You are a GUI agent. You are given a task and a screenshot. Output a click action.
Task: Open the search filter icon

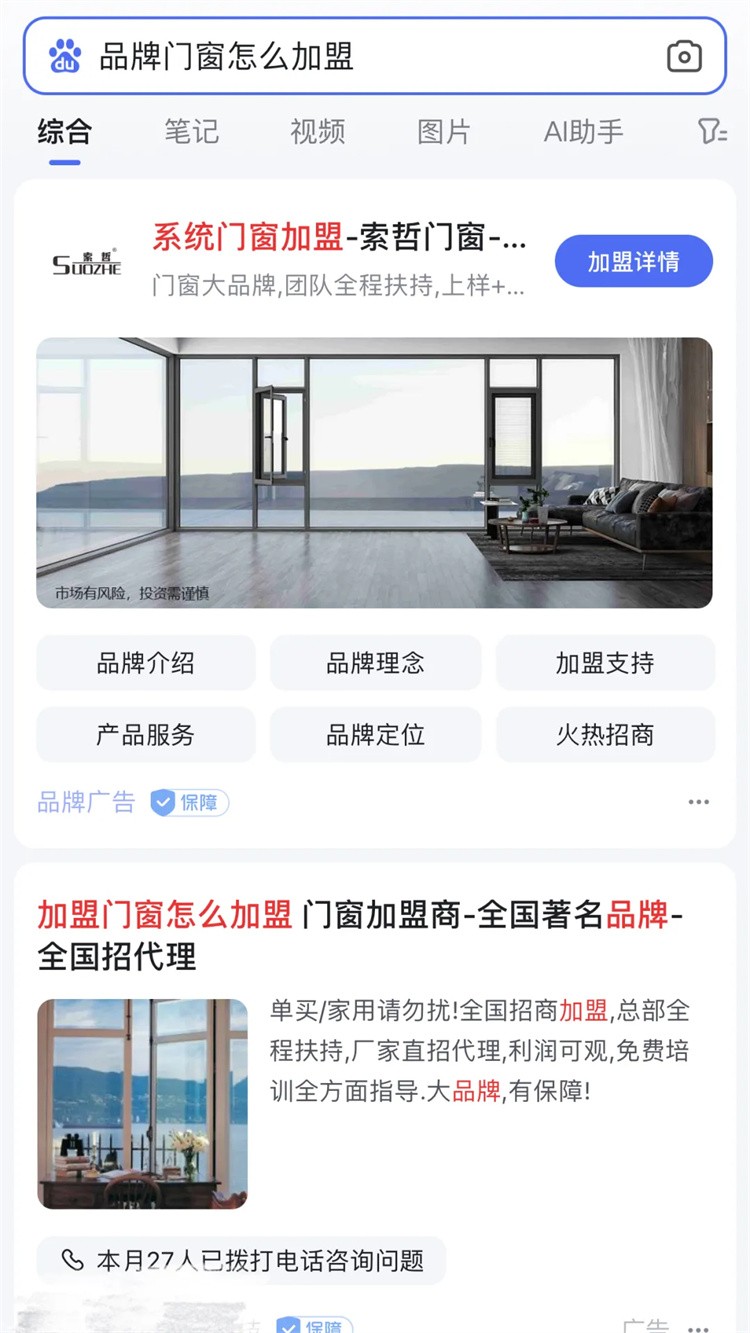point(711,131)
